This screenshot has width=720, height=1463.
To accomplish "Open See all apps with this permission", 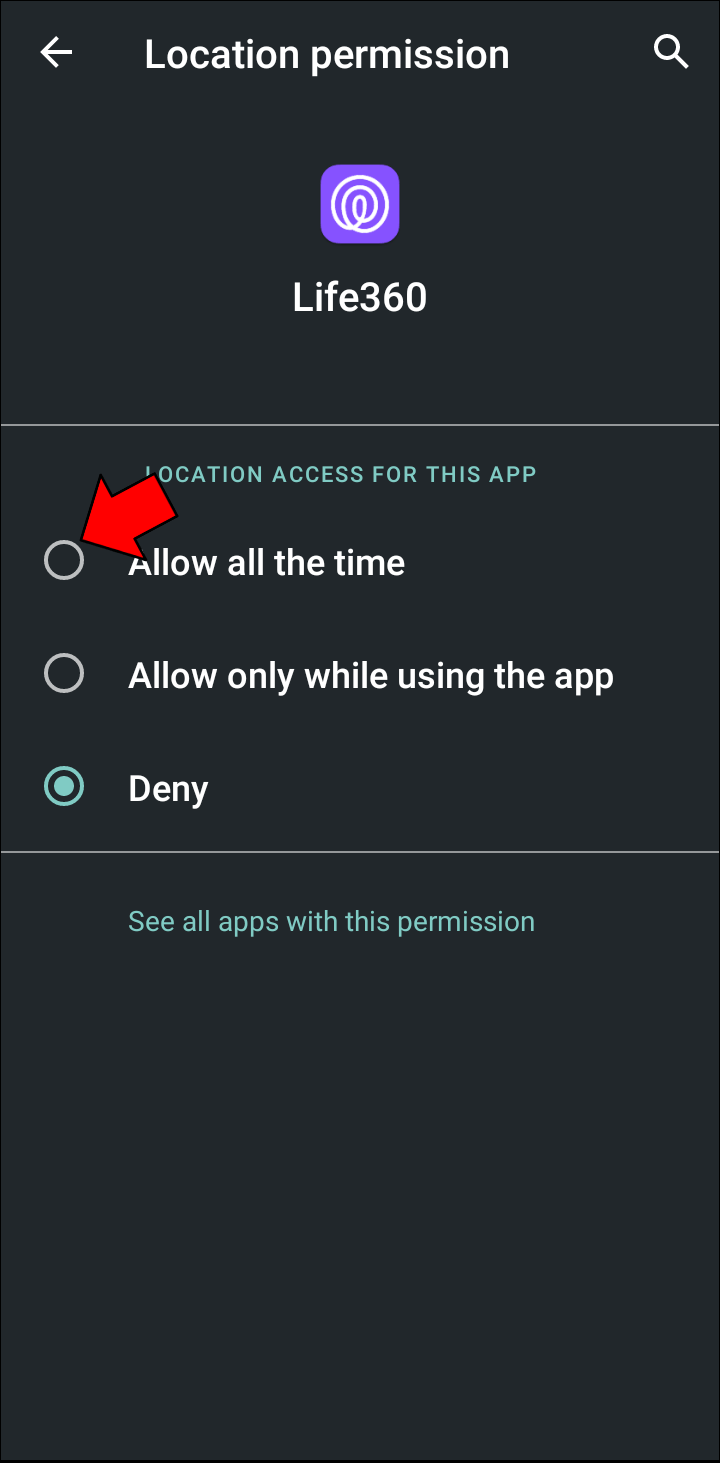I will 331,920.
